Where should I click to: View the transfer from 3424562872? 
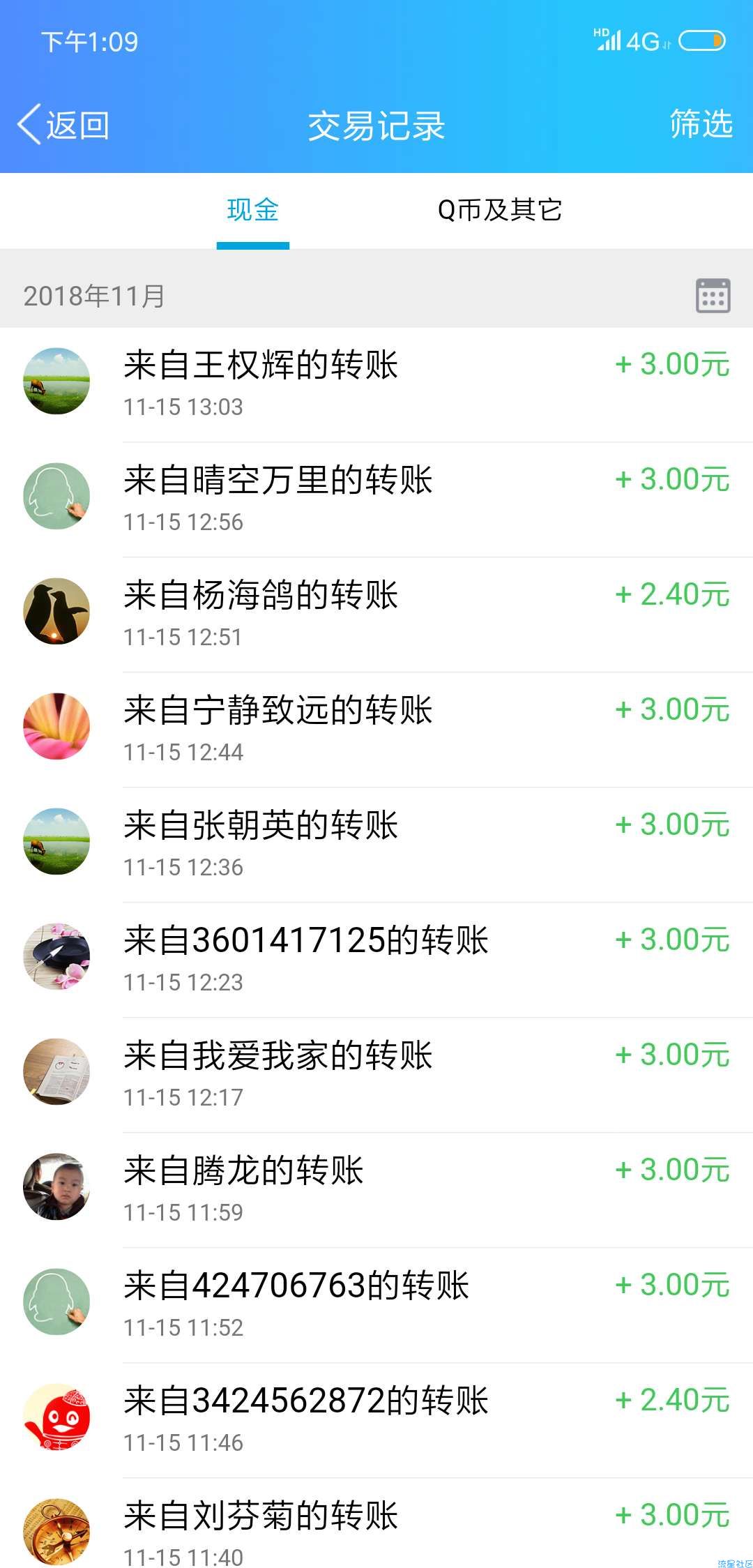[376, 1419]
